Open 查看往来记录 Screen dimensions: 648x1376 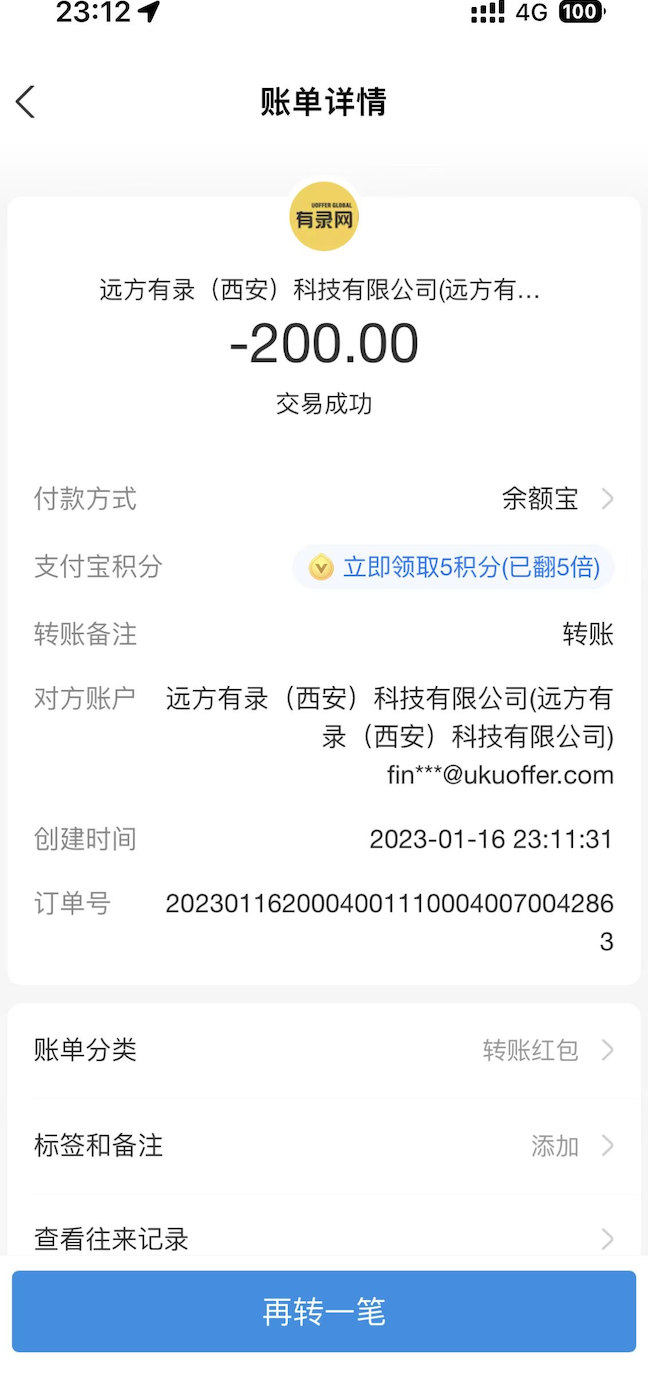point(324,1238)
